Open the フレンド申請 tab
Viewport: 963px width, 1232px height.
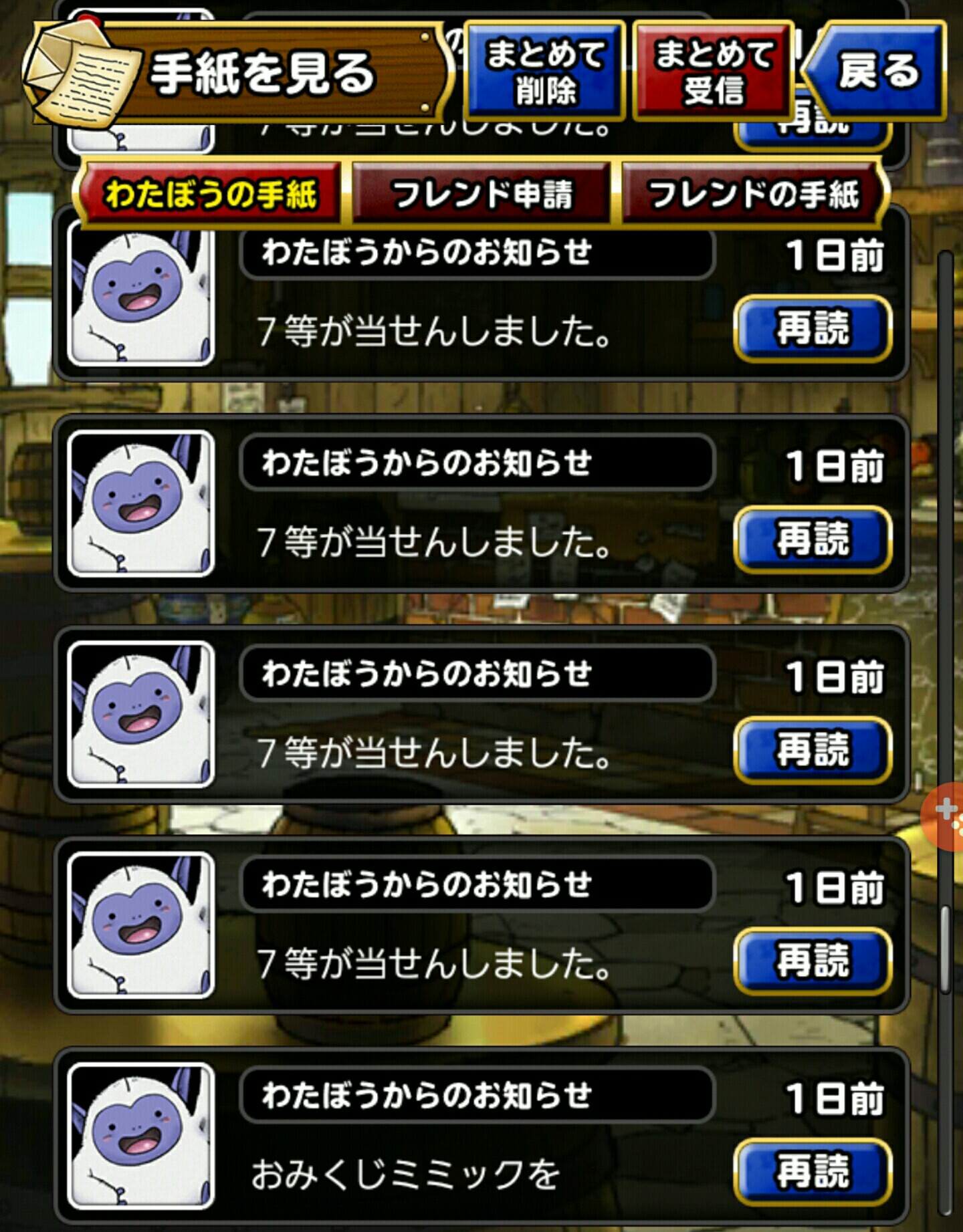click(481, 194)
